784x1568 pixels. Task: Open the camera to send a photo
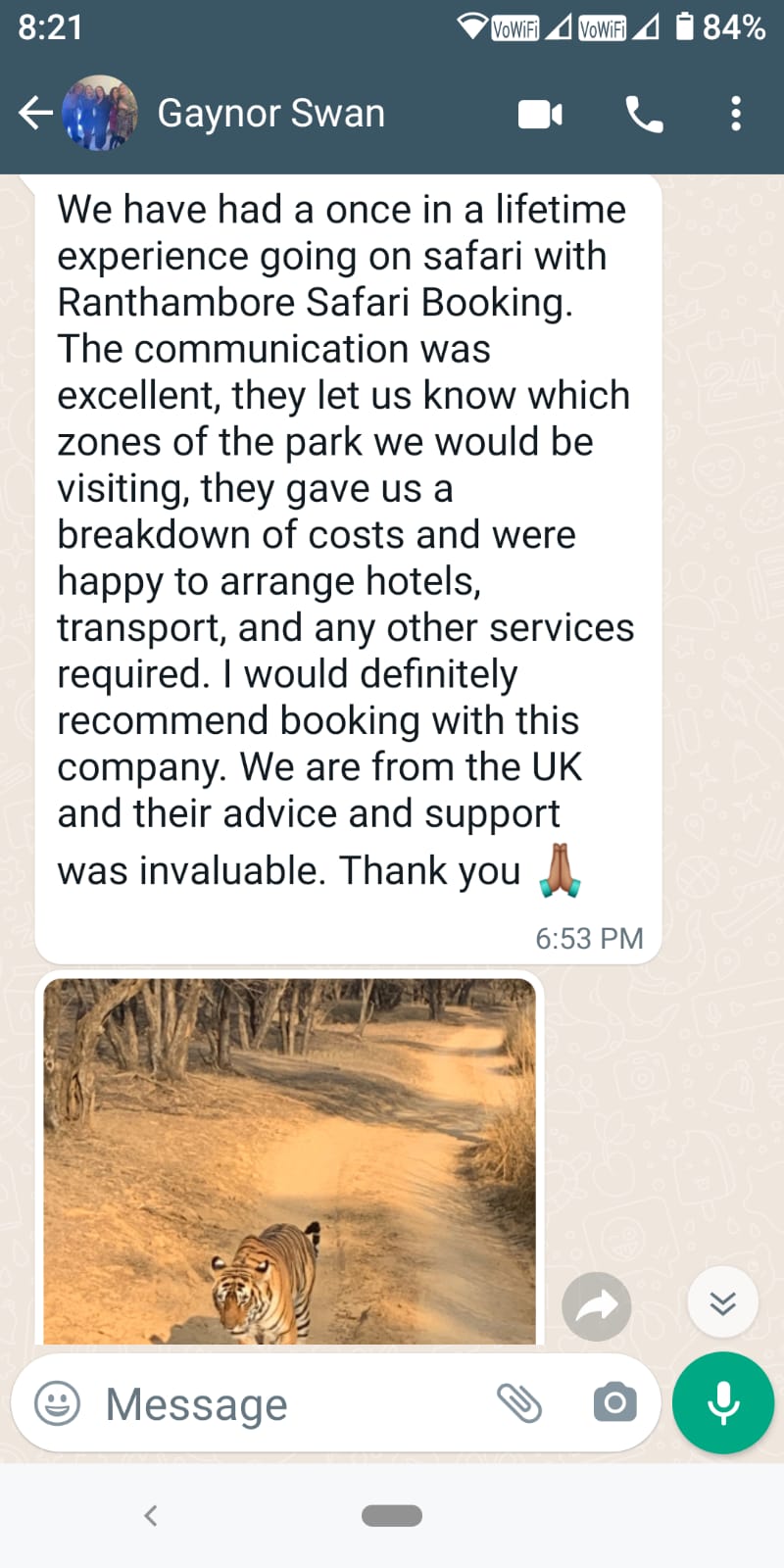[x=614, y=1403]
